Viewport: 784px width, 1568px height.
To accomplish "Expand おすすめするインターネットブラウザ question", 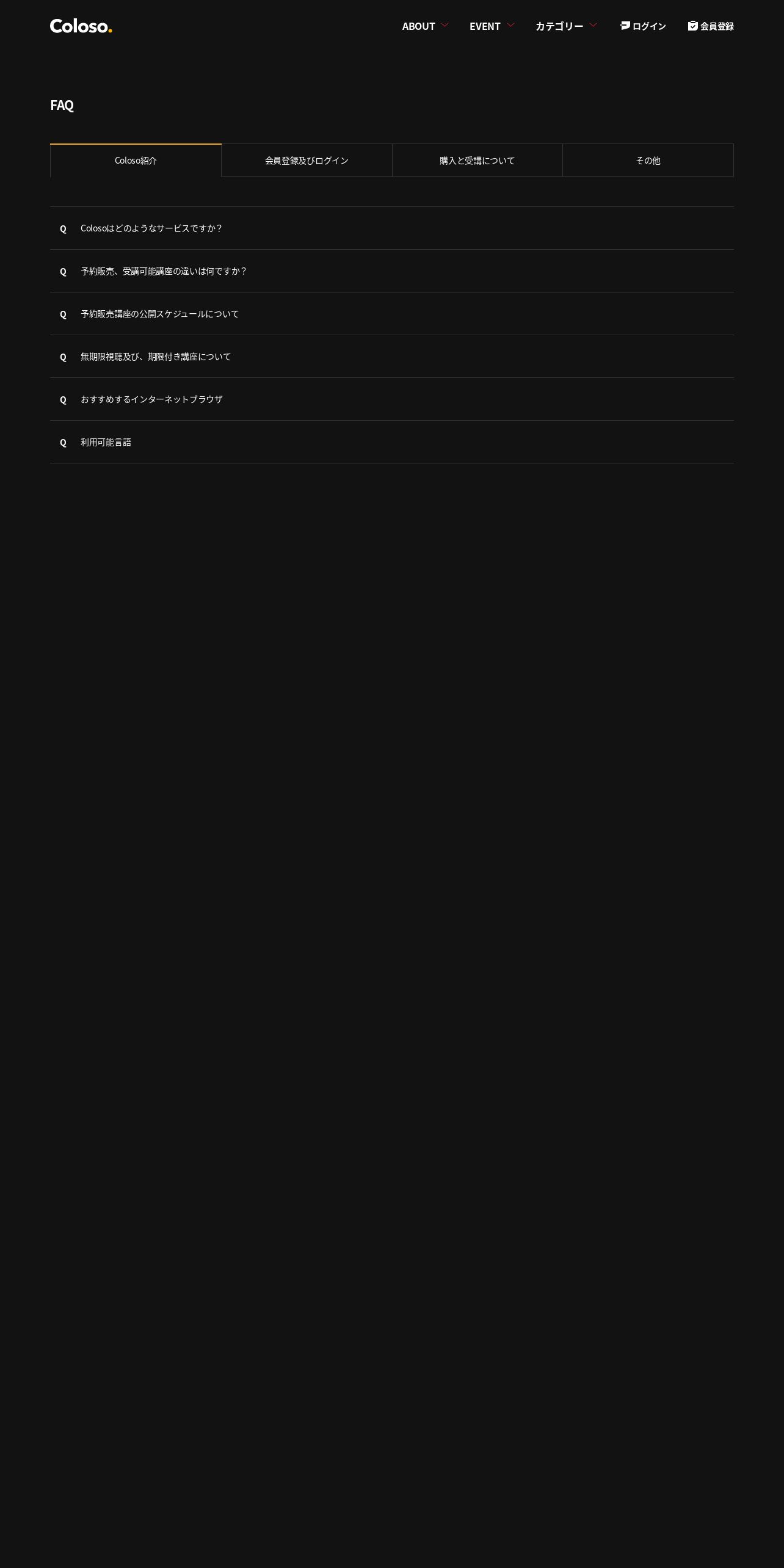I will (392, 399).
